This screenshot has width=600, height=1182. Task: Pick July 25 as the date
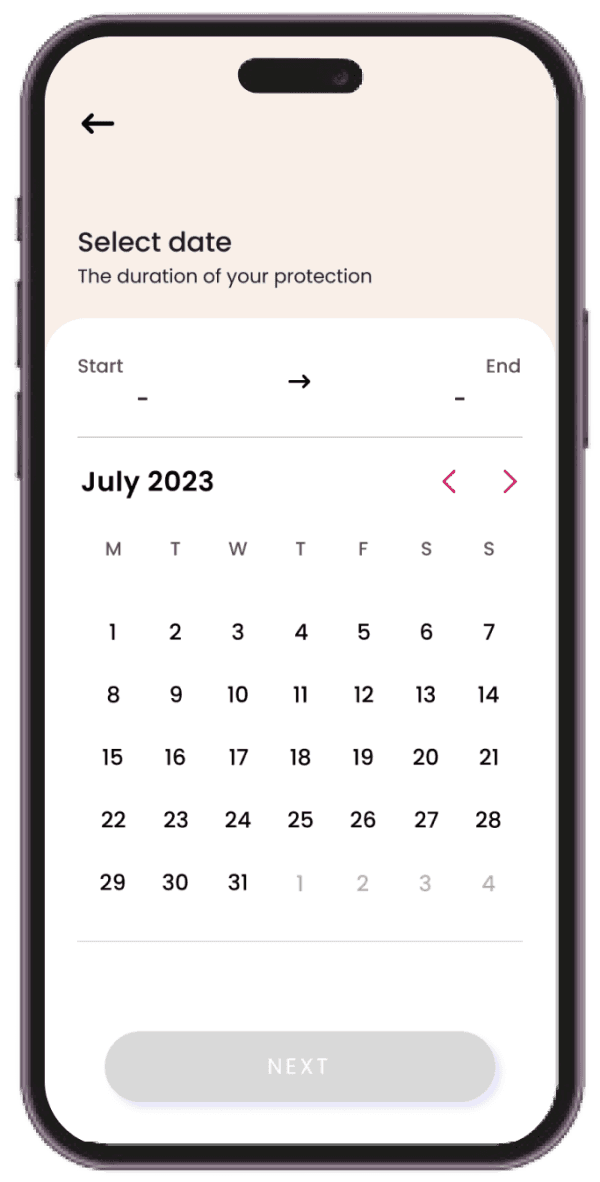(300, 820)
